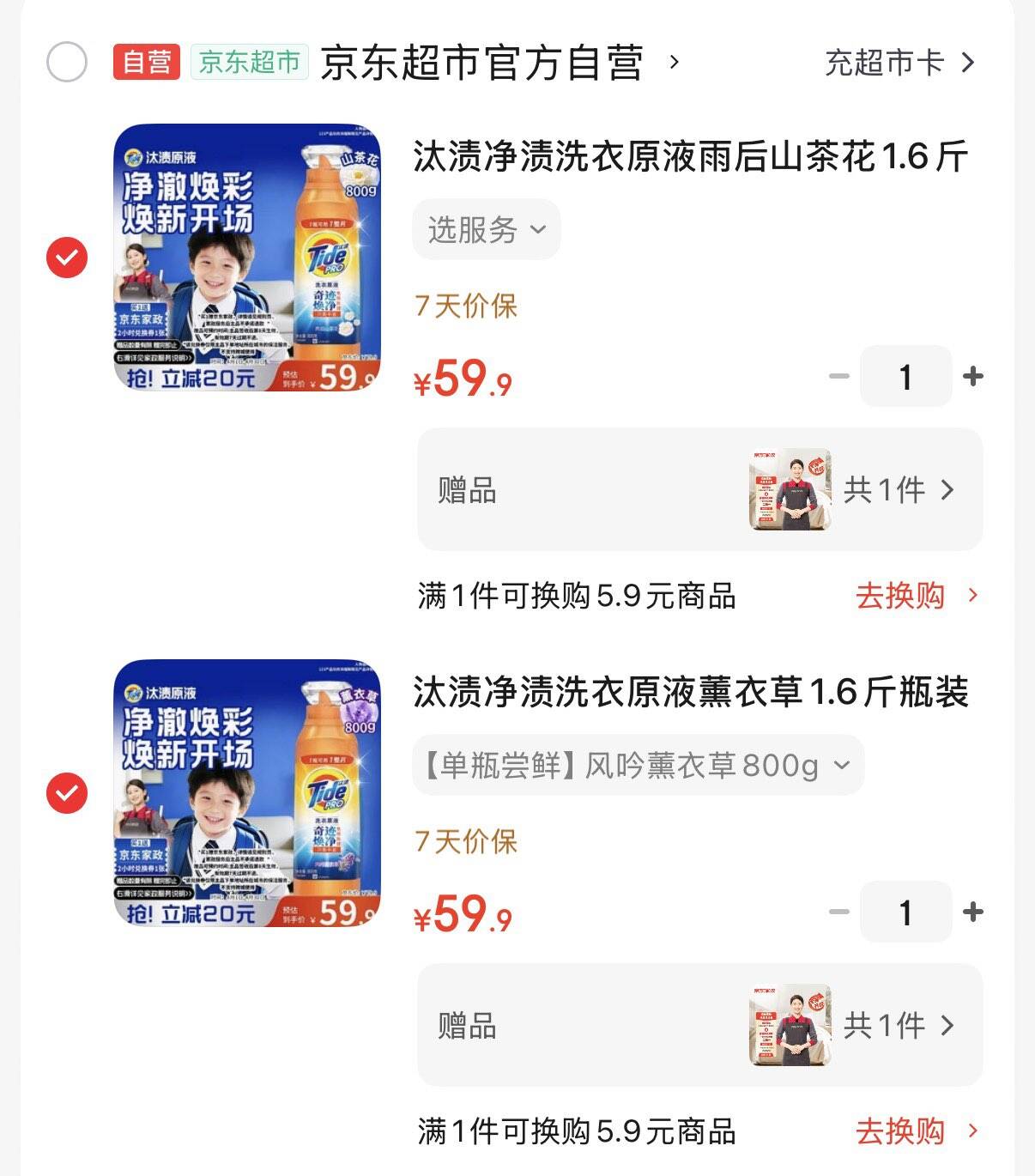Increase quantity of 雨后山茶花 detergent
The image size is (1035, 1176).
(x=973, y=376)
